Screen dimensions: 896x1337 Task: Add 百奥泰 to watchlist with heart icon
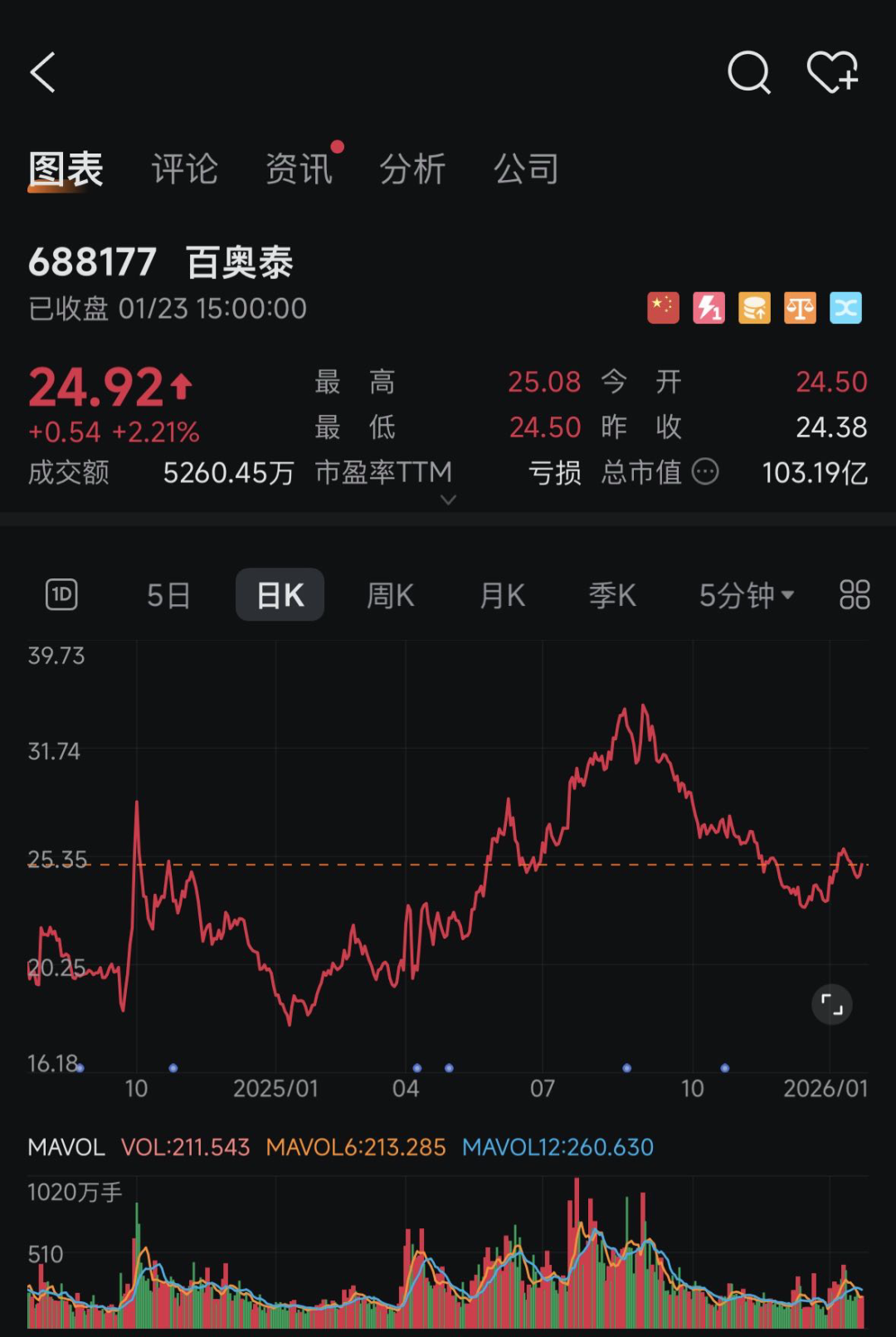click(832, 72)
